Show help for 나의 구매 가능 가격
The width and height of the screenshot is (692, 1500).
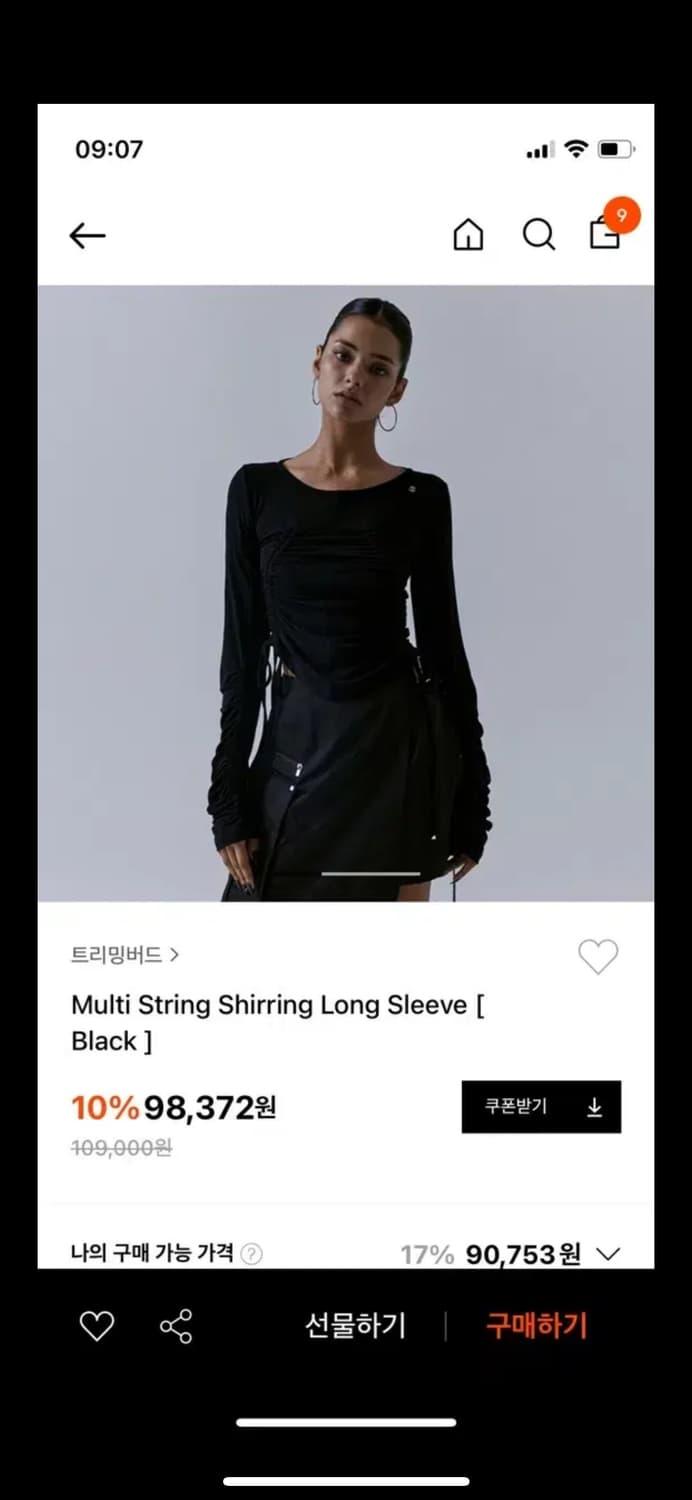click(x=252, y=1254)
